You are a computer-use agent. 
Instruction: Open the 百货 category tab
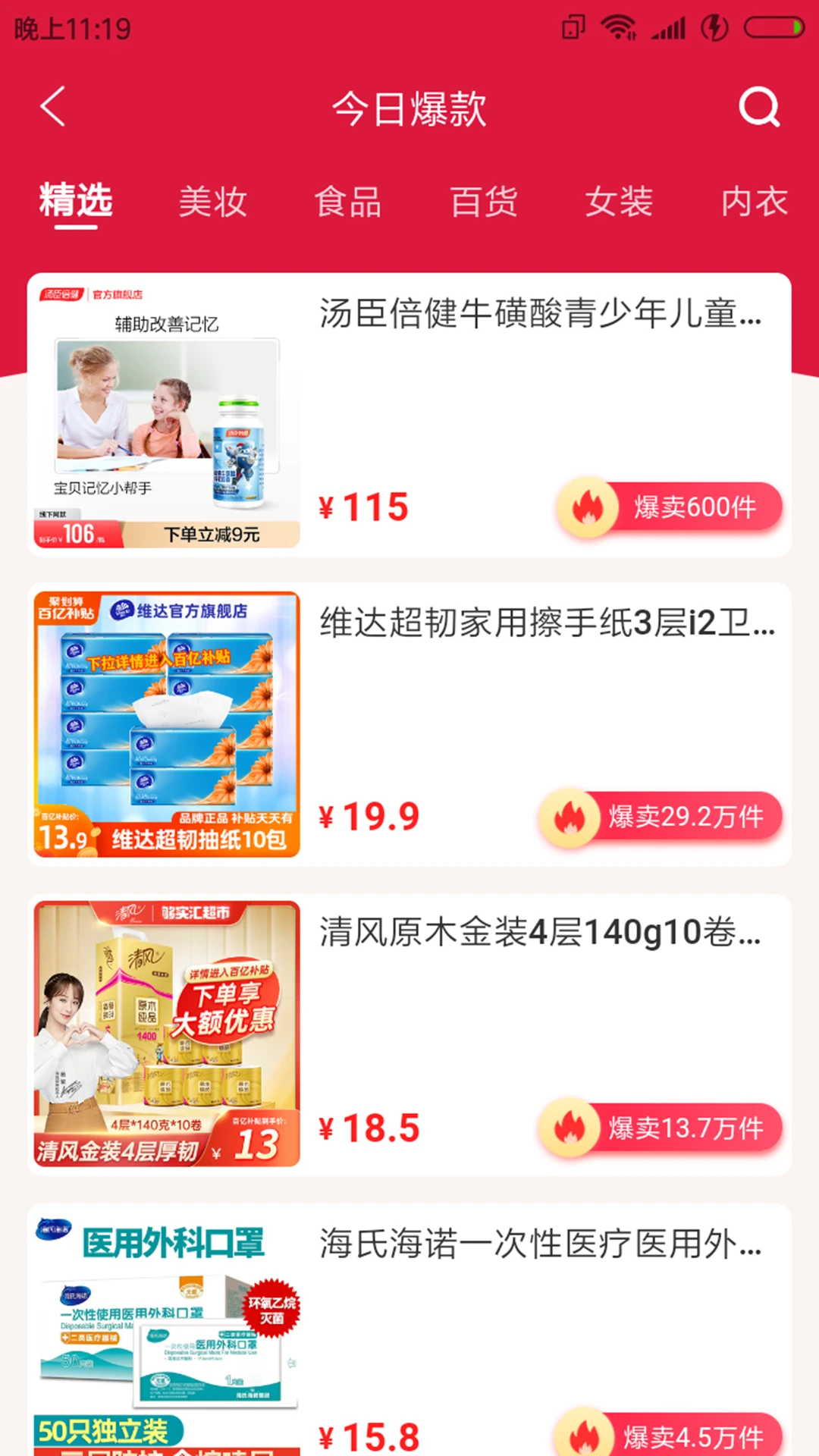tap(484, 202)
